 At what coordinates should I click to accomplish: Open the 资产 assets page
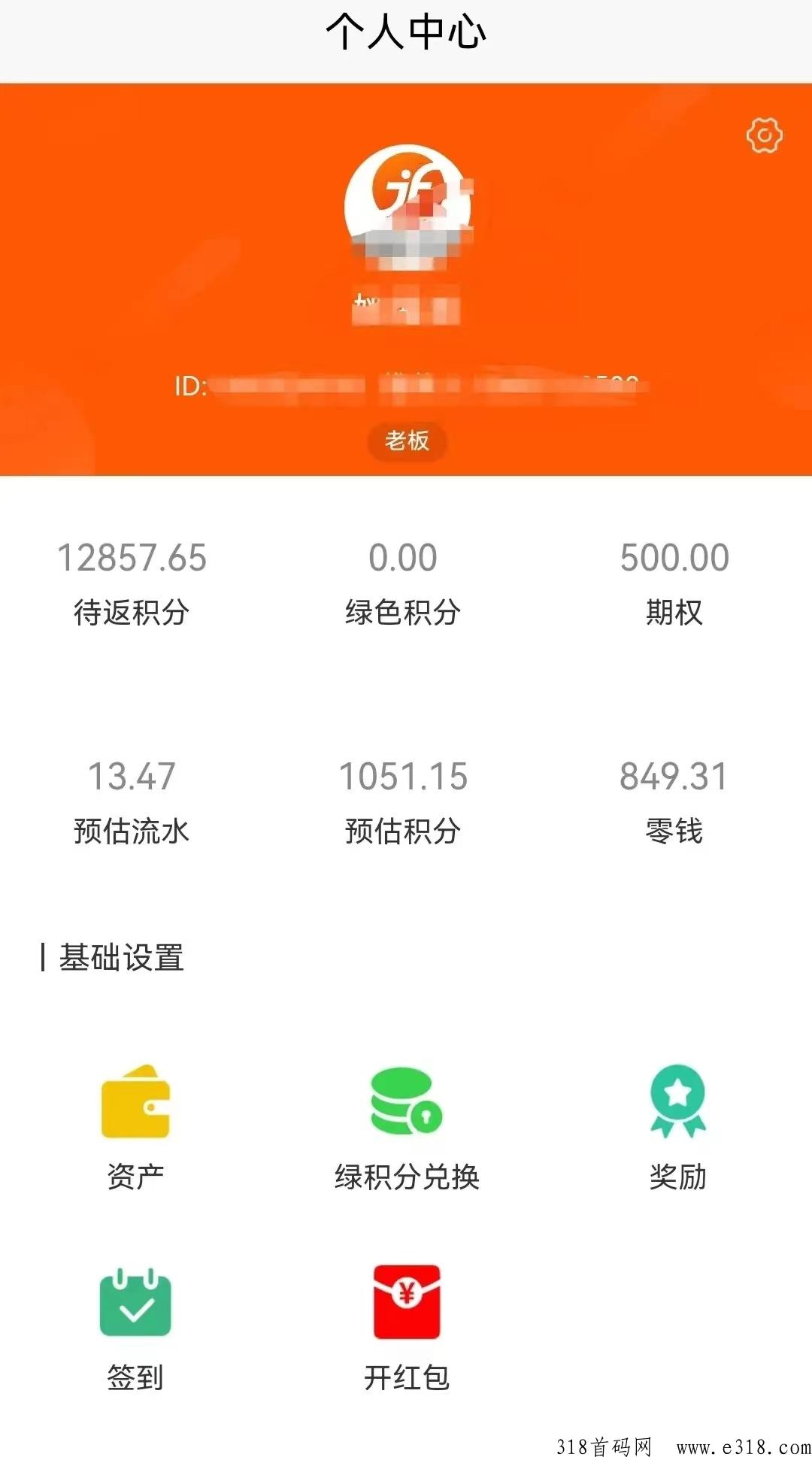(x=135, y=1125)
